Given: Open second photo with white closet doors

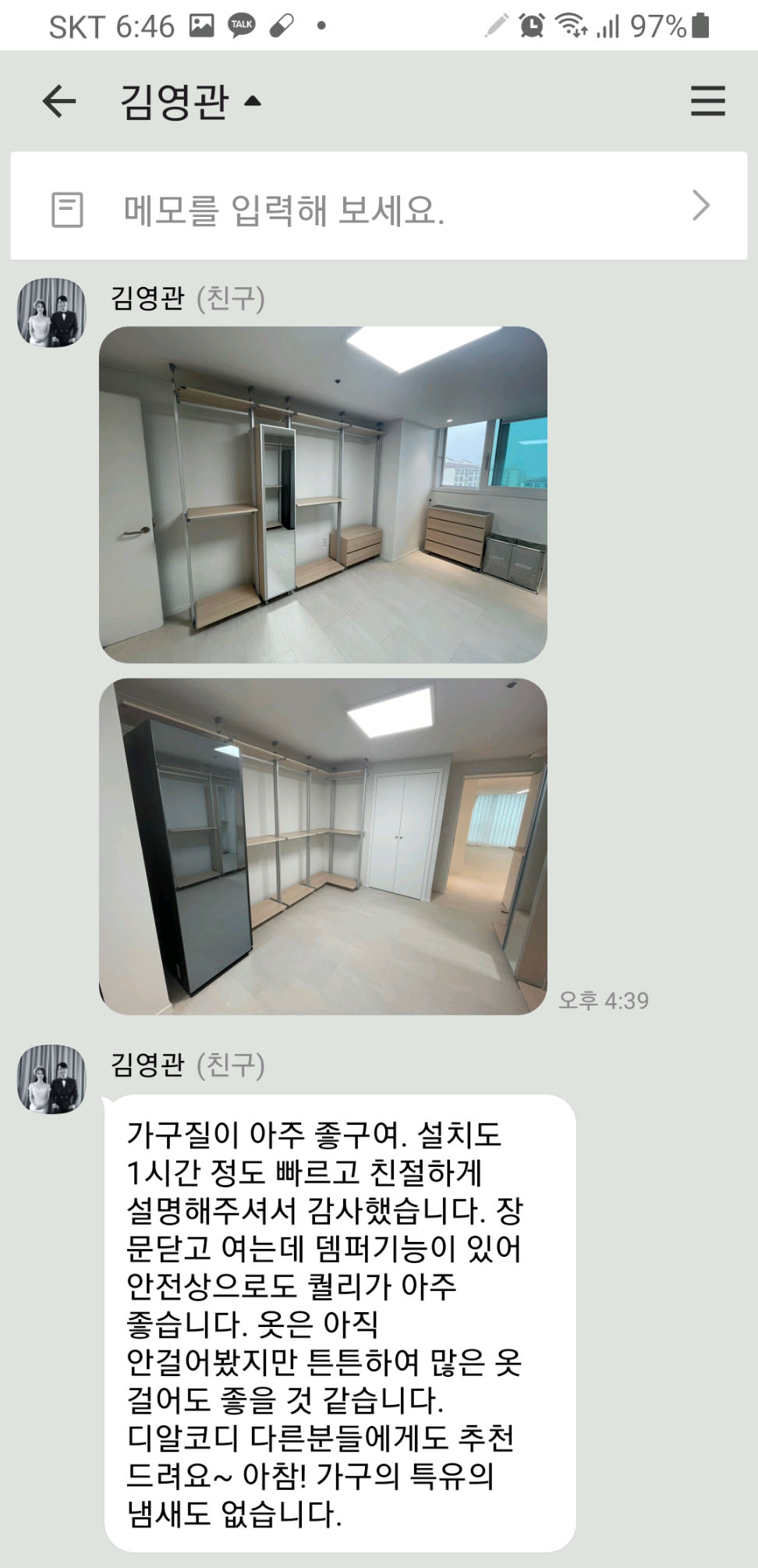Looking at the screenshot, I should pyautogui.click(x=323, y=846).
